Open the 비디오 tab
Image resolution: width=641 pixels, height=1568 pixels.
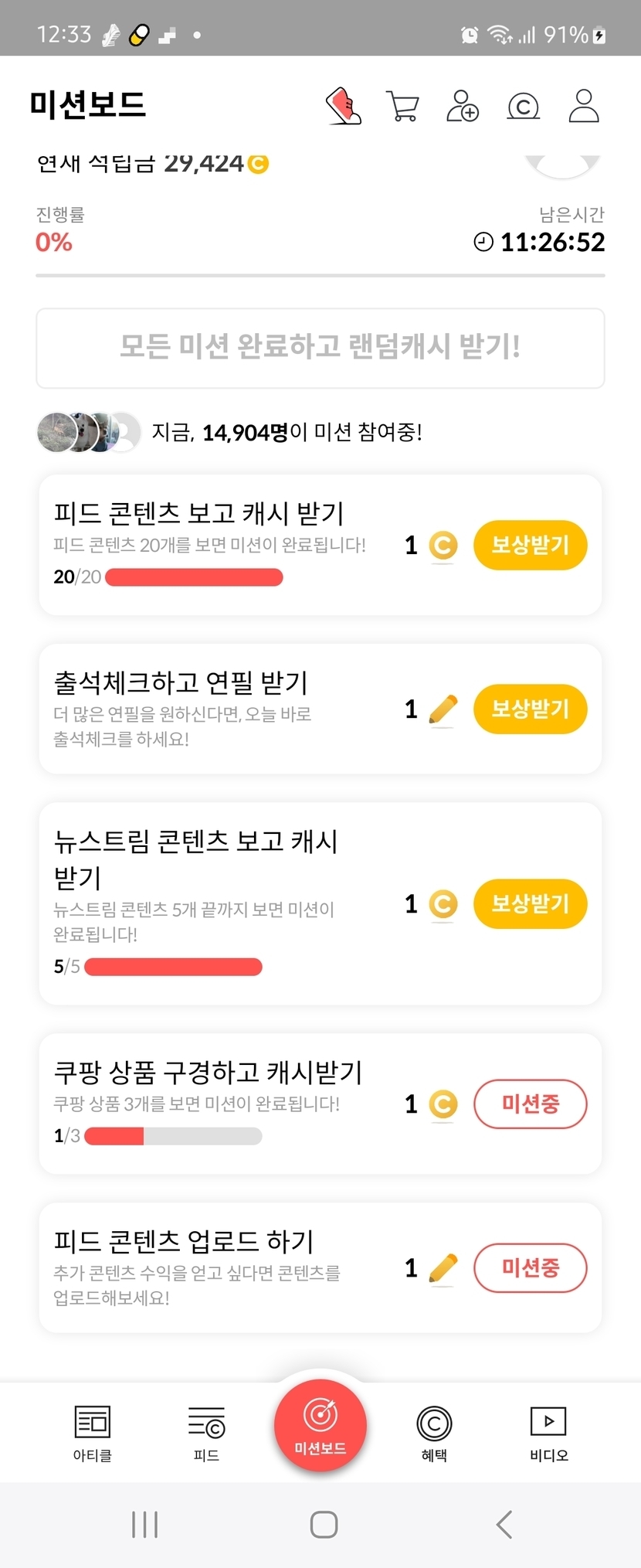(548, 1432)
